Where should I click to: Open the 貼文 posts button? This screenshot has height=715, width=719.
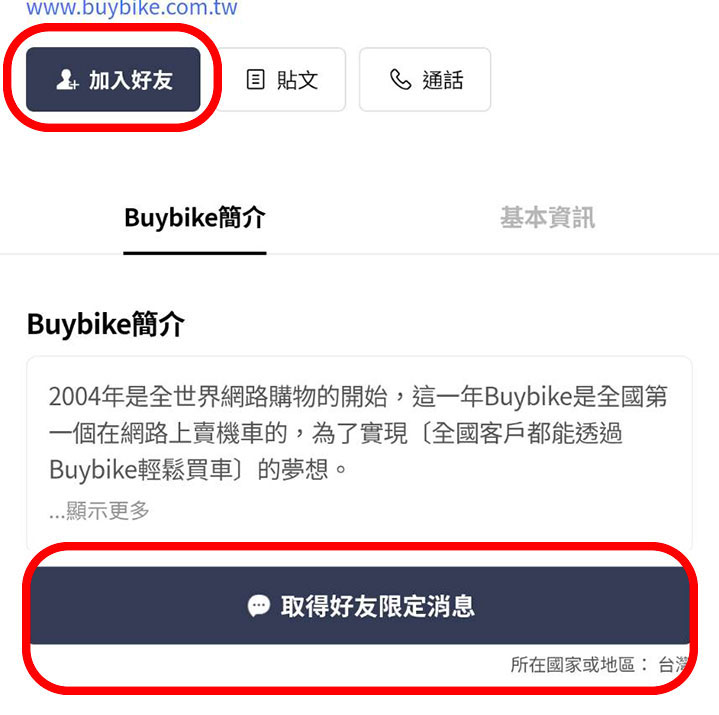[282, 80]
